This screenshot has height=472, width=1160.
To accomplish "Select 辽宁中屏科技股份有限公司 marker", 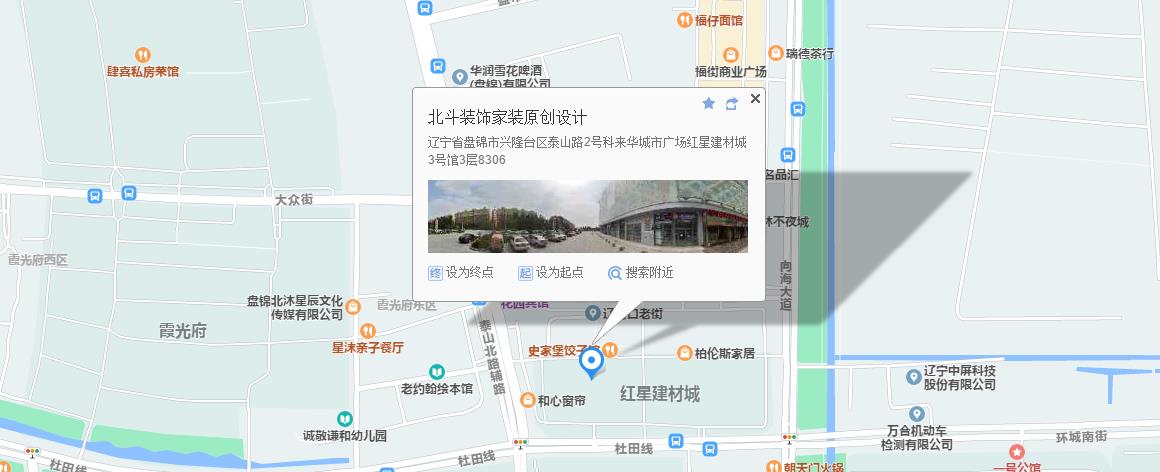I will click(913, 377).
